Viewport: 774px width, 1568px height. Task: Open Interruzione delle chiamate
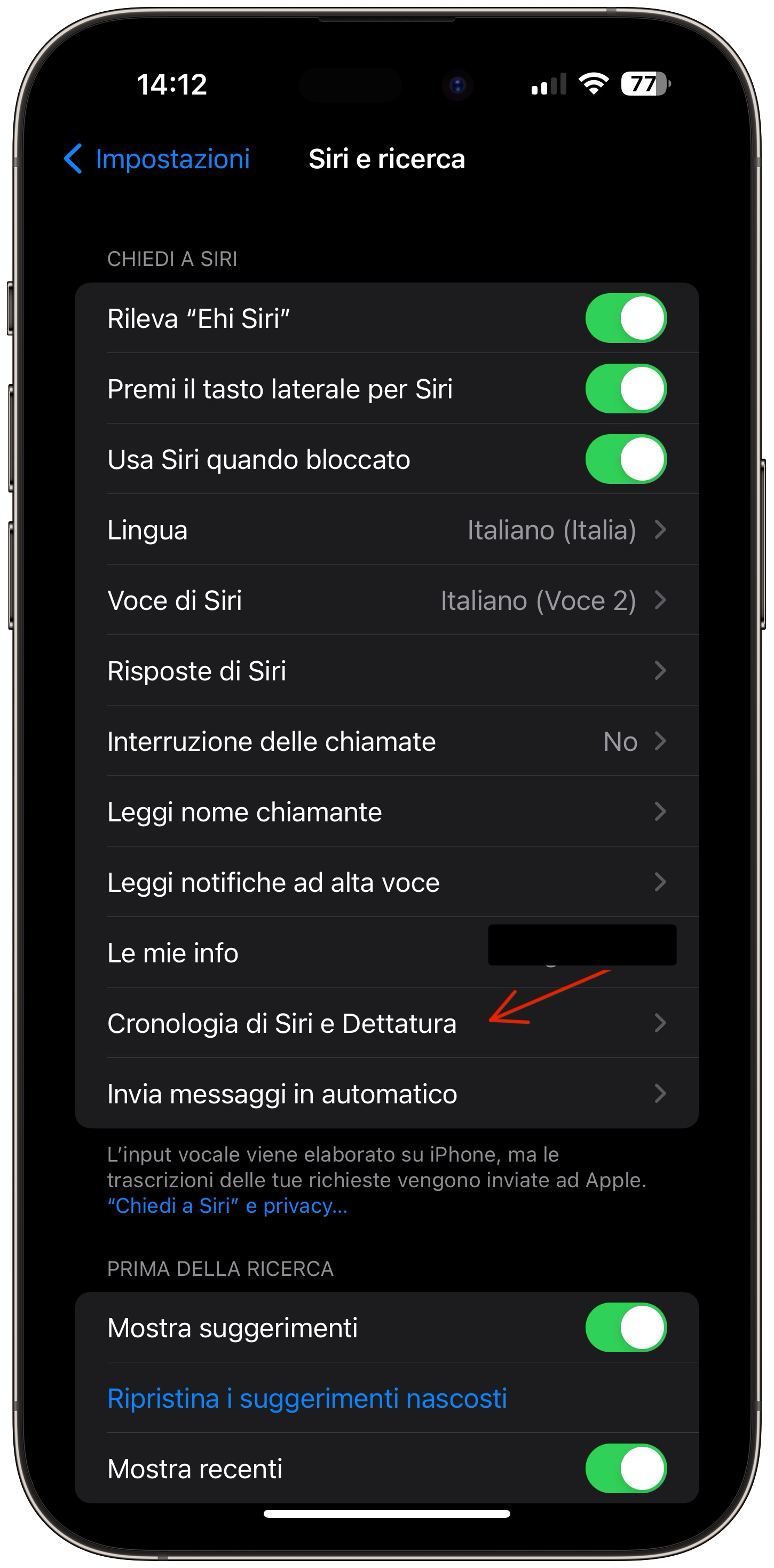(x=387, y=741)
